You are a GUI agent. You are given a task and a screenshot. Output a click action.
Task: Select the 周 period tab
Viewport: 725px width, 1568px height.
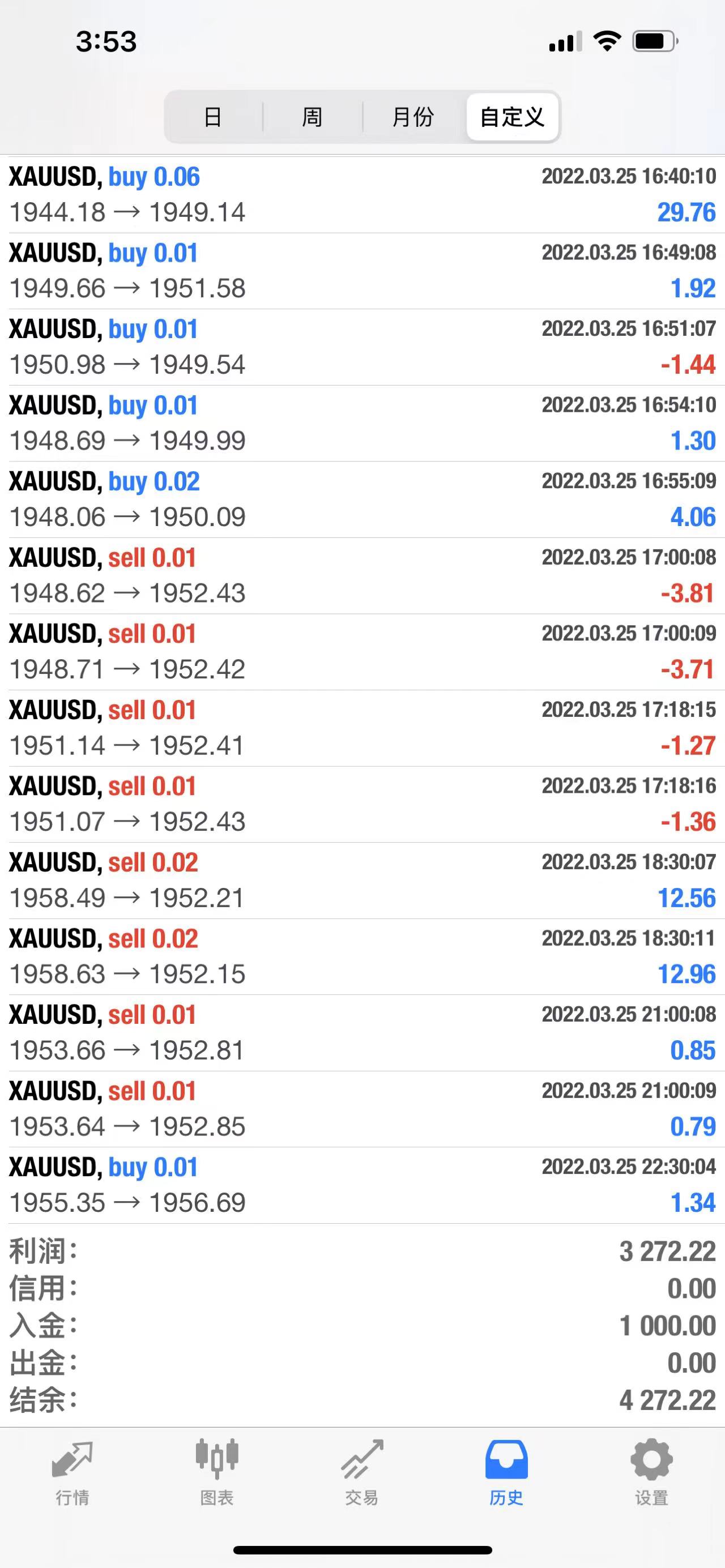(312, 116)
